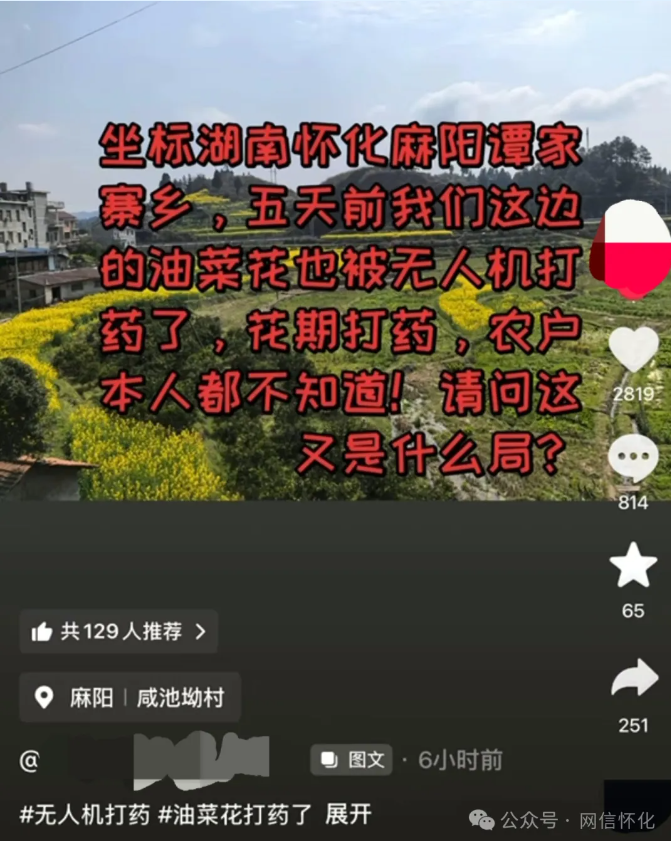This screenshot has width=671, height=841.
Task: Expand the caption with 展开
Action: pos(348,814)
